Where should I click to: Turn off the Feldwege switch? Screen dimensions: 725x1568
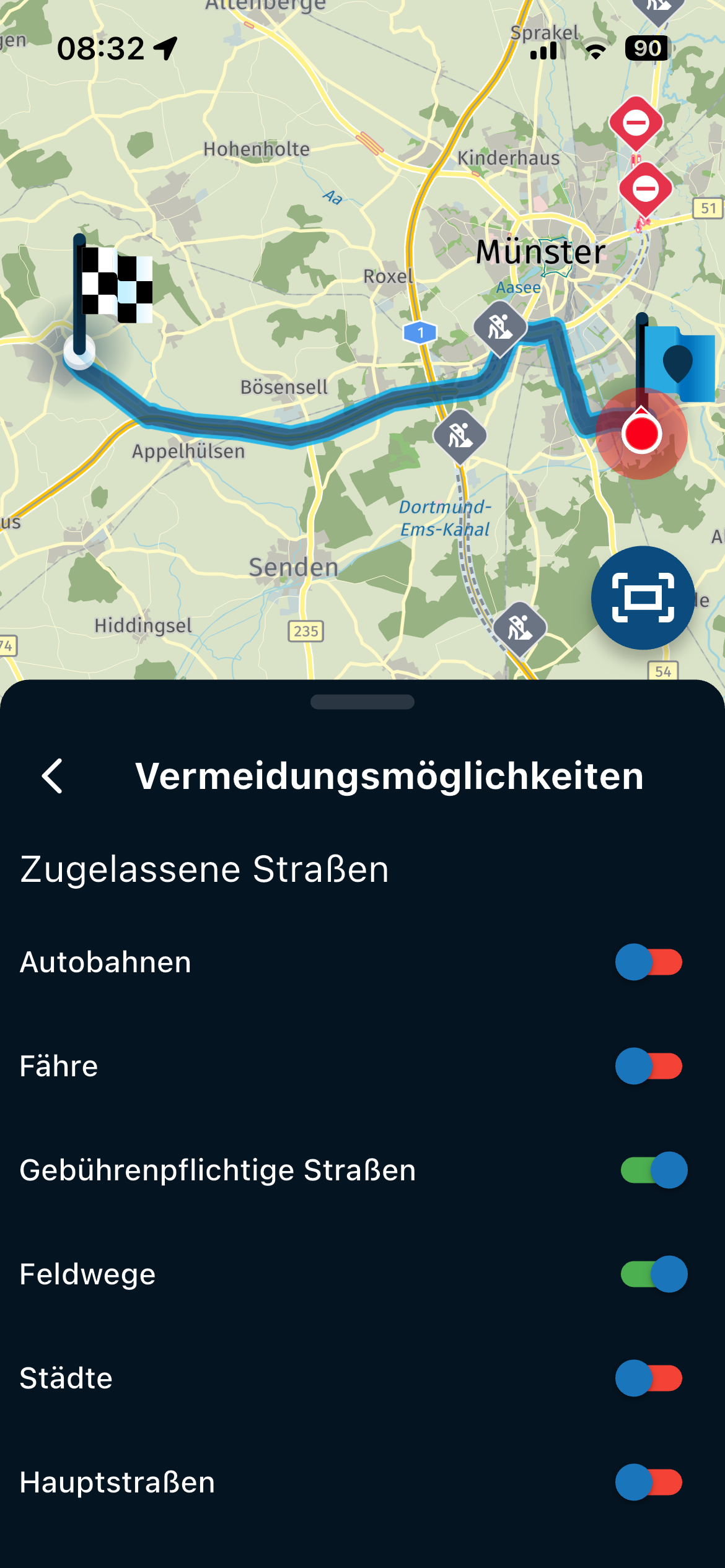tap(654, 1274)
